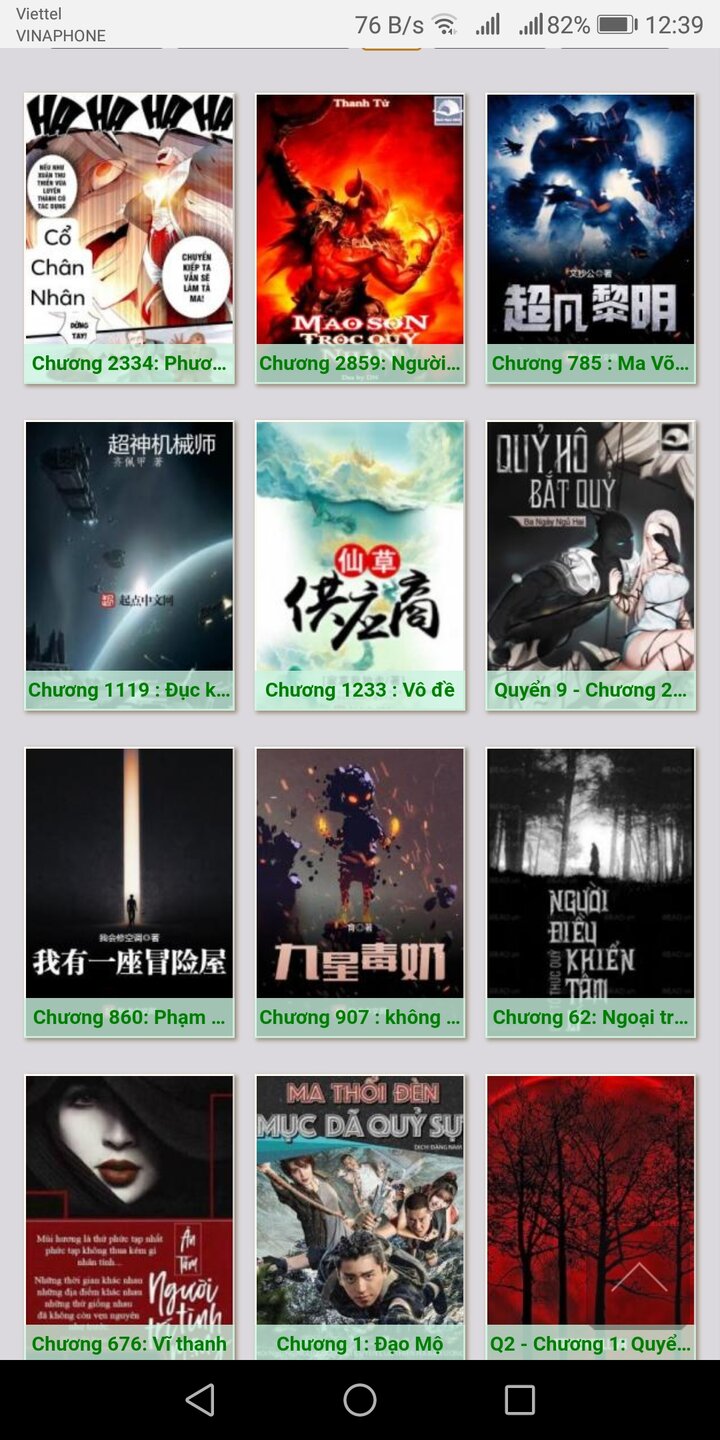Screen dimensions: 720x1440
Task: Continue reading "Chương 2334: Phươ..."
Action: (x=128, y=363)
